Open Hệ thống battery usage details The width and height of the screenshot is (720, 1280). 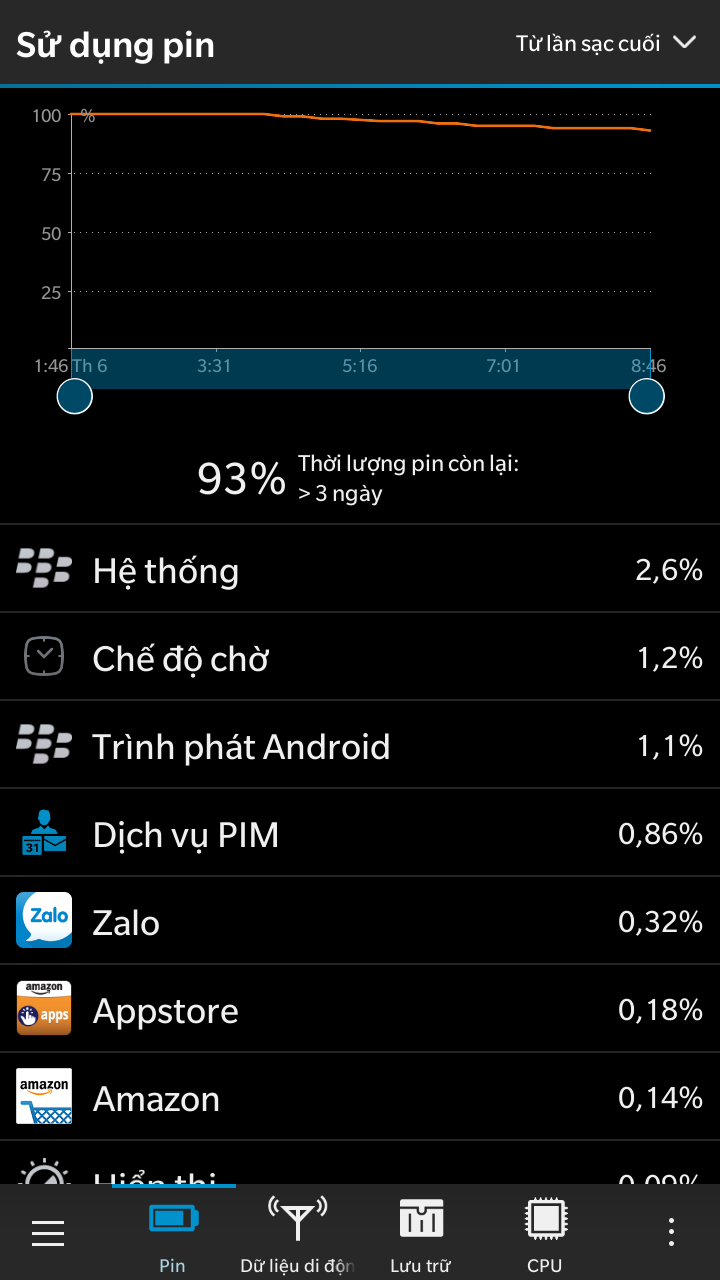(x=360, y=569)
